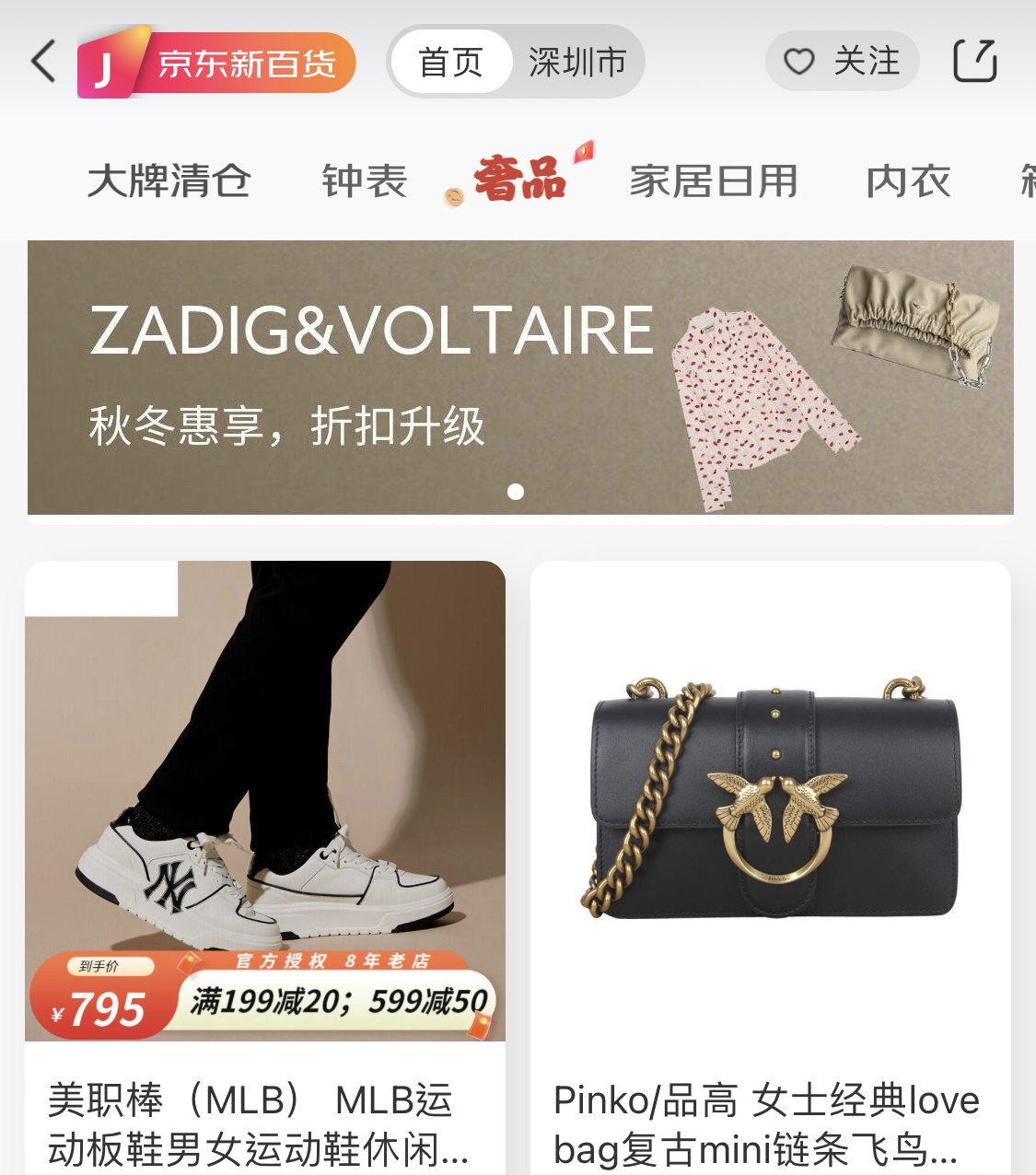1036x1175 pixels.
Task: Open the ZADIG&VOLTAIRE promotion banner
Action: pos(520,378)
